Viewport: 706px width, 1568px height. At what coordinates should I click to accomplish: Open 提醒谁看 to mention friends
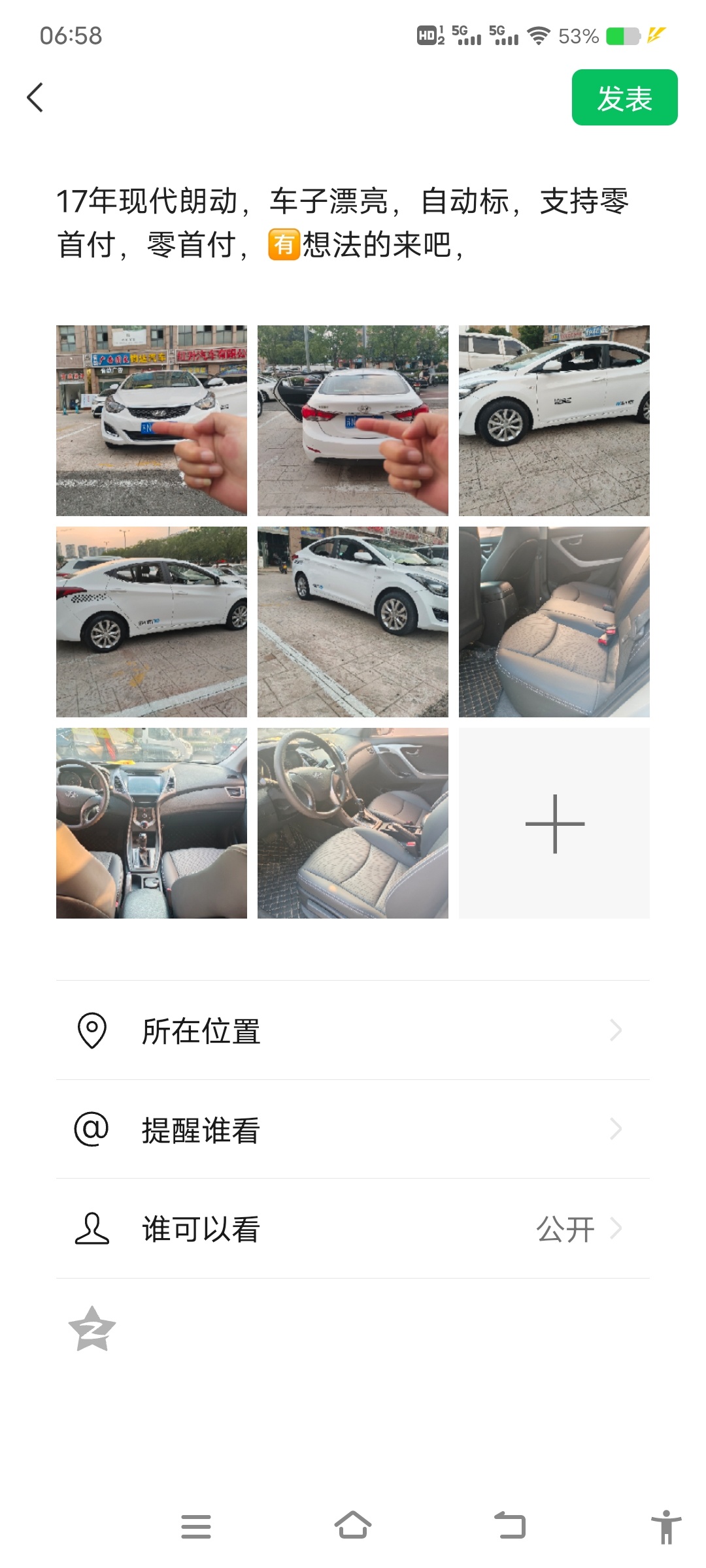click(x=353, y=1130)
